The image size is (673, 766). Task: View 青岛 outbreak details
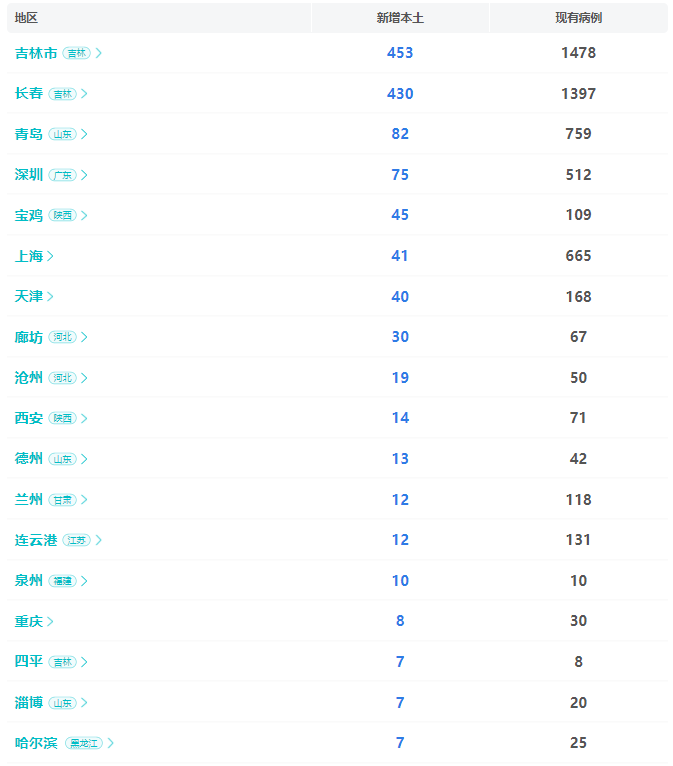[29, 134]
